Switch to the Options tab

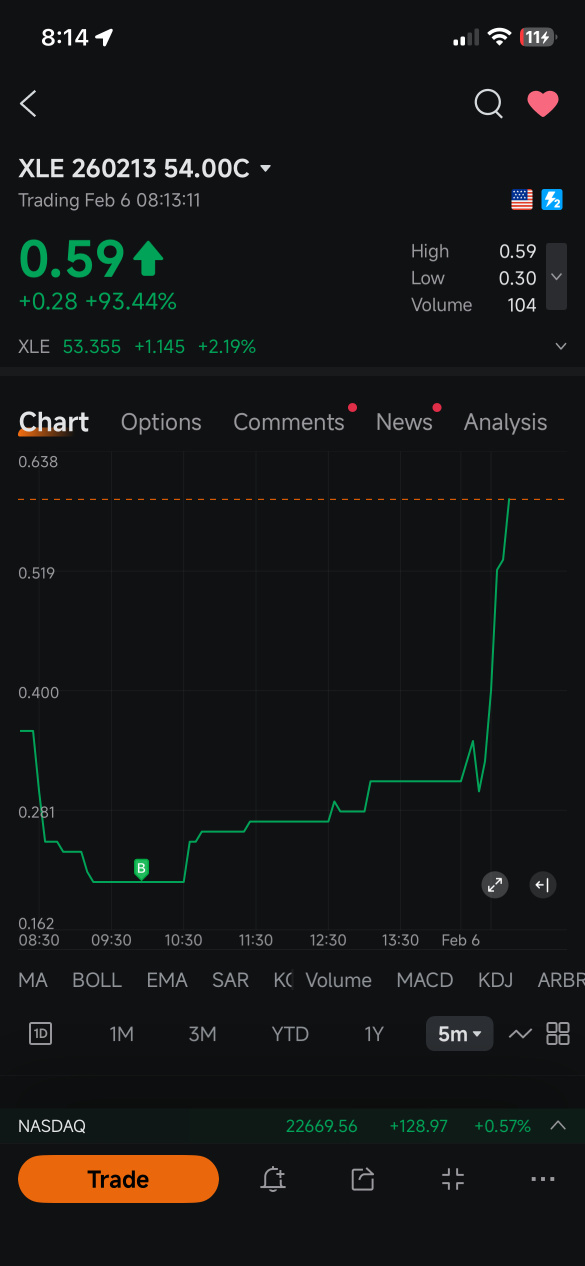coord(161,422)
